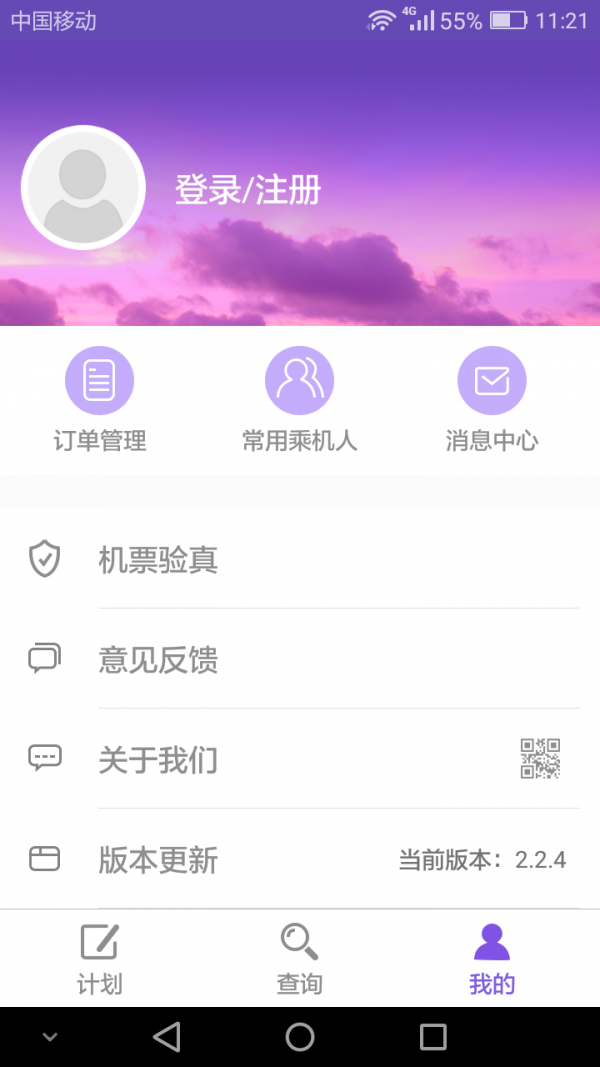600x1067 pixels.
Task: Open 订单管理 order management
Action: [x=99, y=400]
